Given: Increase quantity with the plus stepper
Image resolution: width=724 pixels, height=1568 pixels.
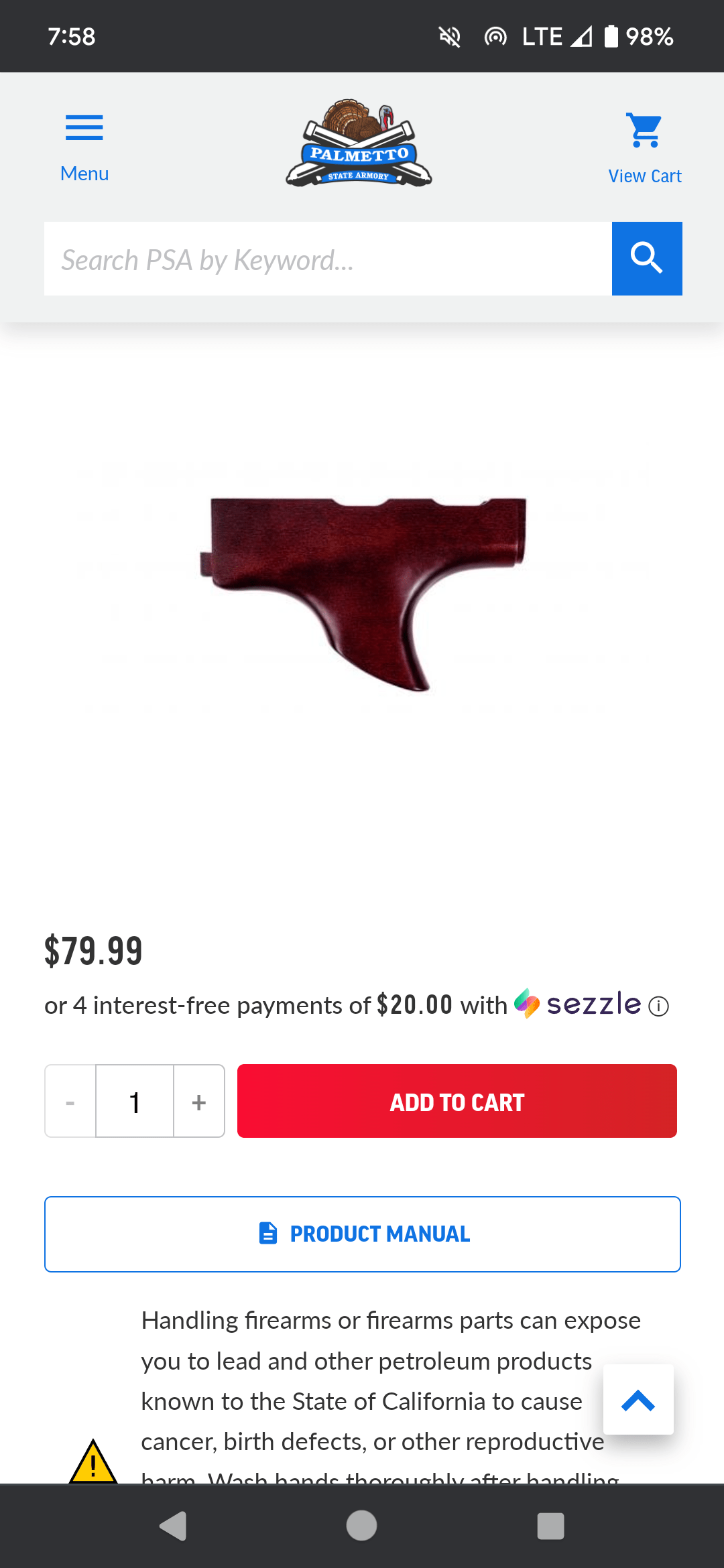Looking at the screenshot, I should (198, 1101).
